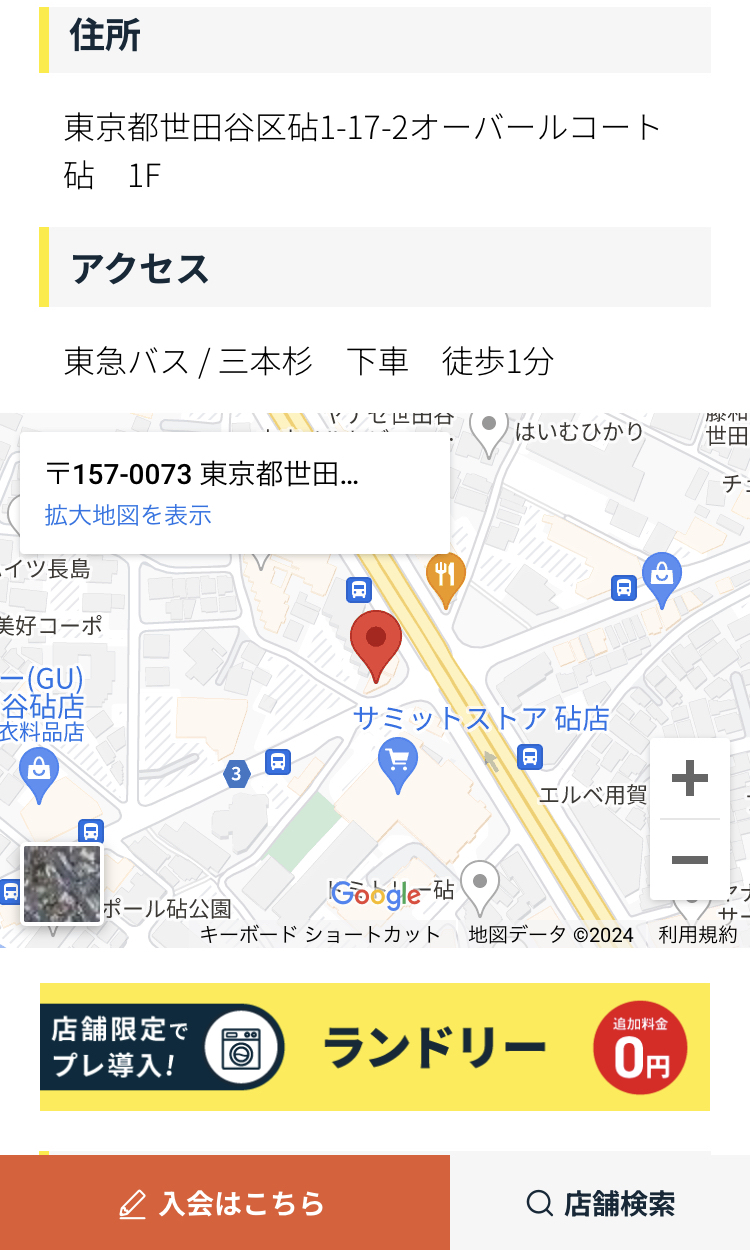Tap サミットストア 砧店 marker
This screenshot has width=750, height=1250.
[x=397, y=765]
